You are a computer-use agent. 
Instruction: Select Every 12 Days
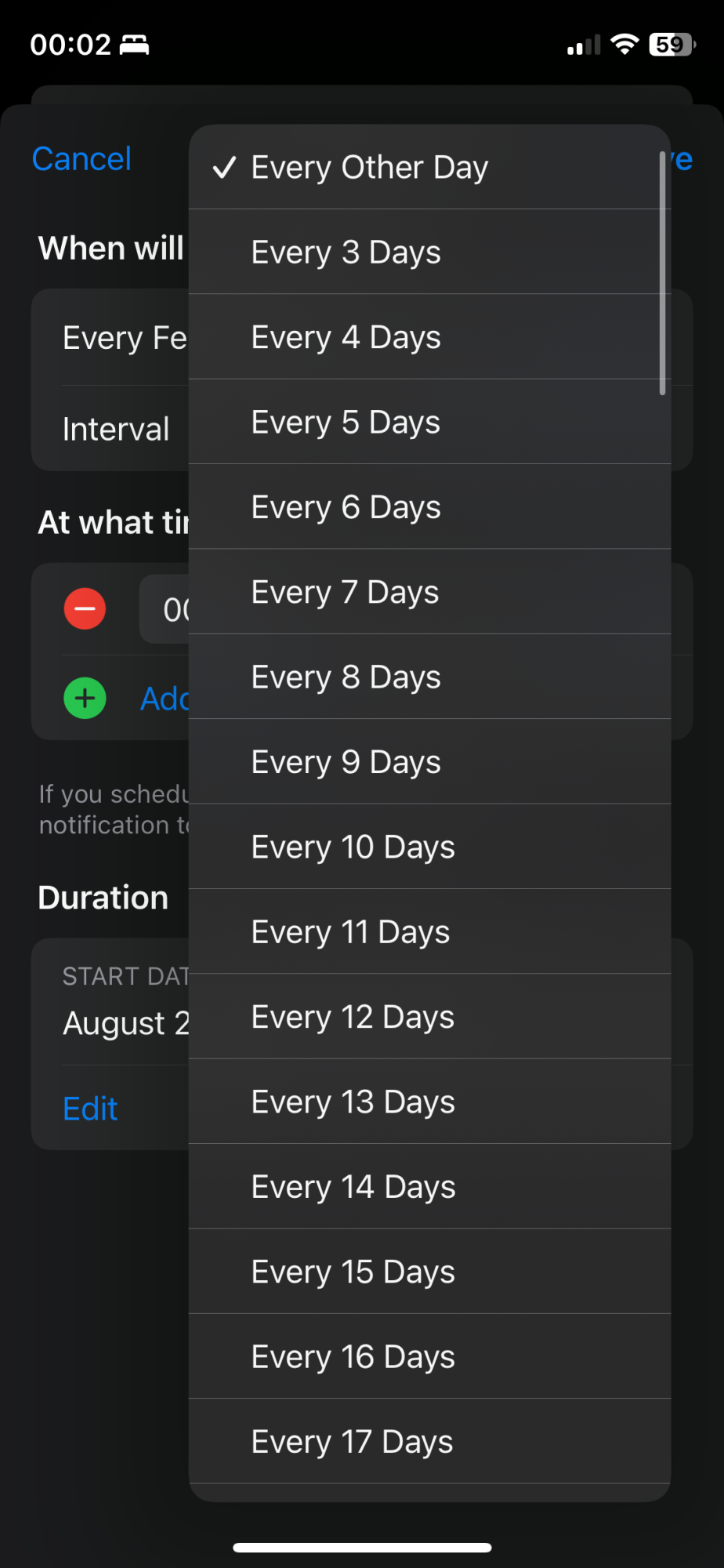pos(429,1017)
